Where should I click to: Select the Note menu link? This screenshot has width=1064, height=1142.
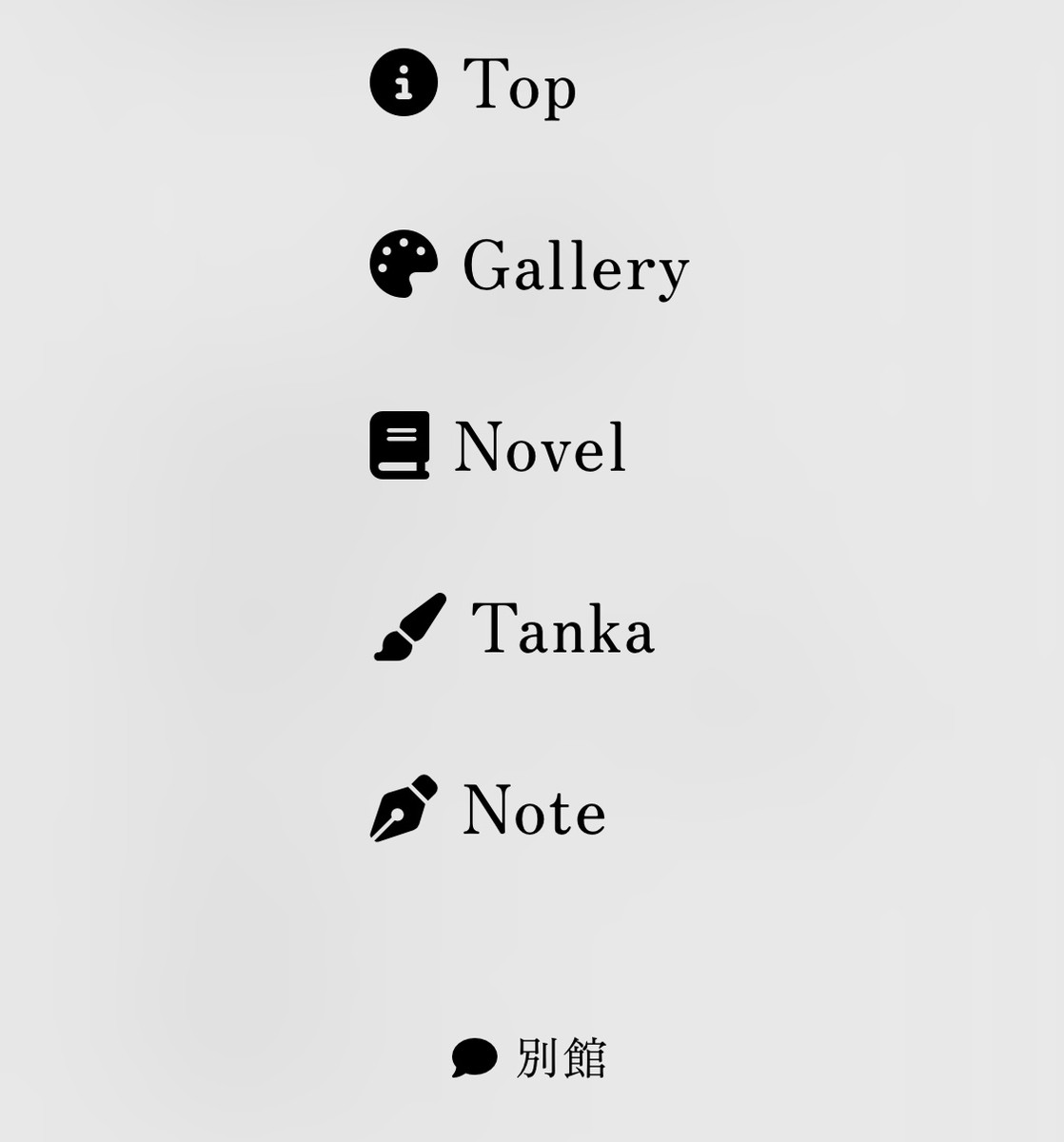[533, 810]
